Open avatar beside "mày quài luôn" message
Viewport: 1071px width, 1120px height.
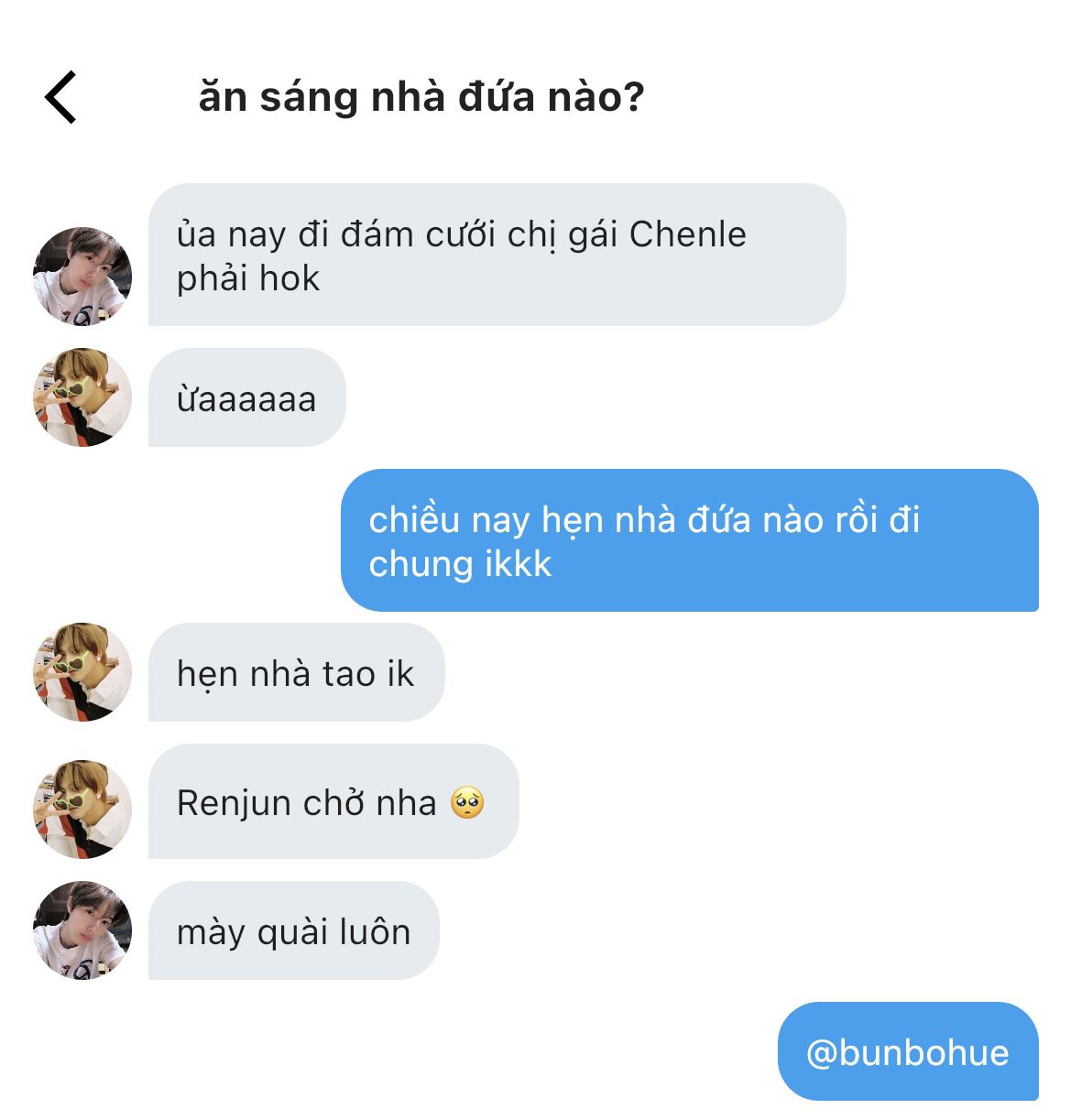point(82,930)
